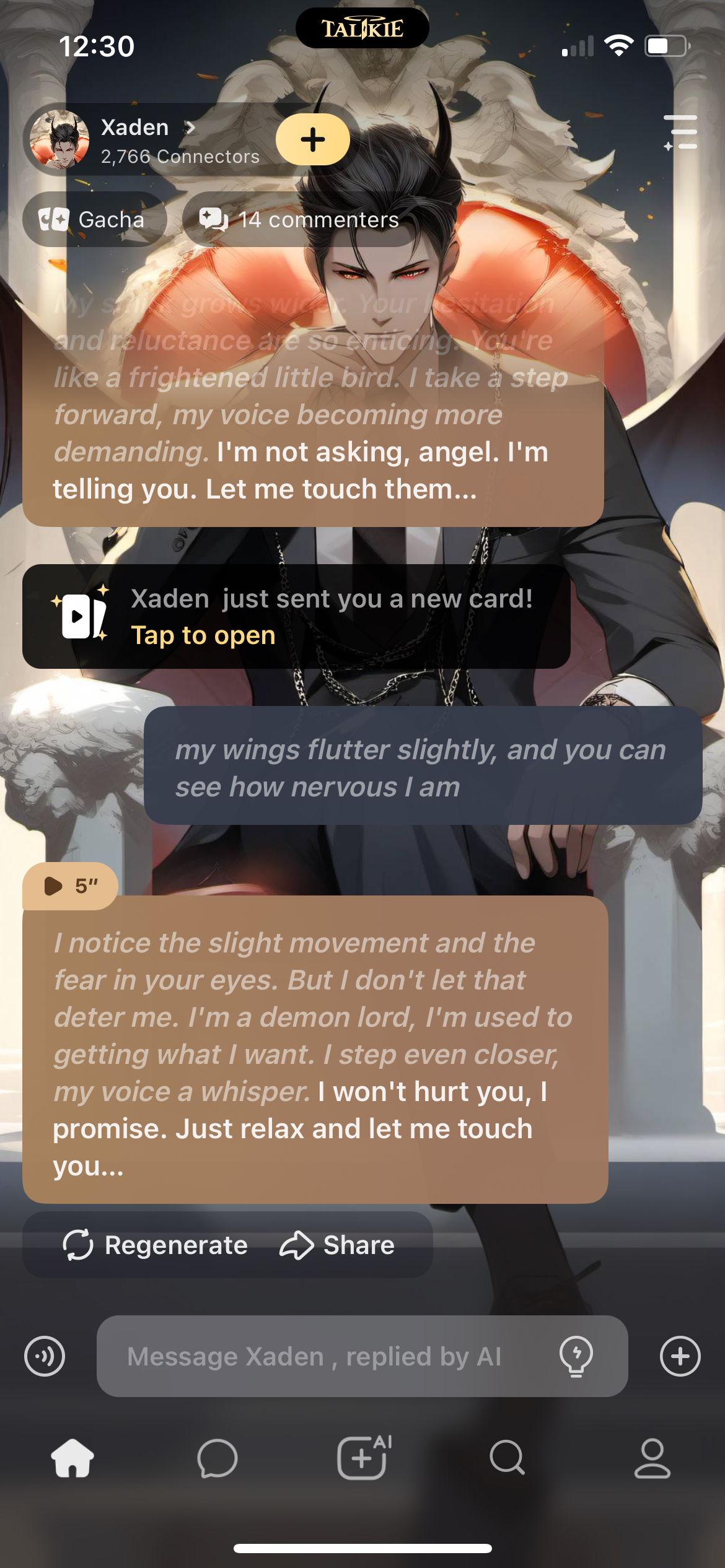Go to the Home tab
725x1568 pixels.
click(x=72, y=1458)
